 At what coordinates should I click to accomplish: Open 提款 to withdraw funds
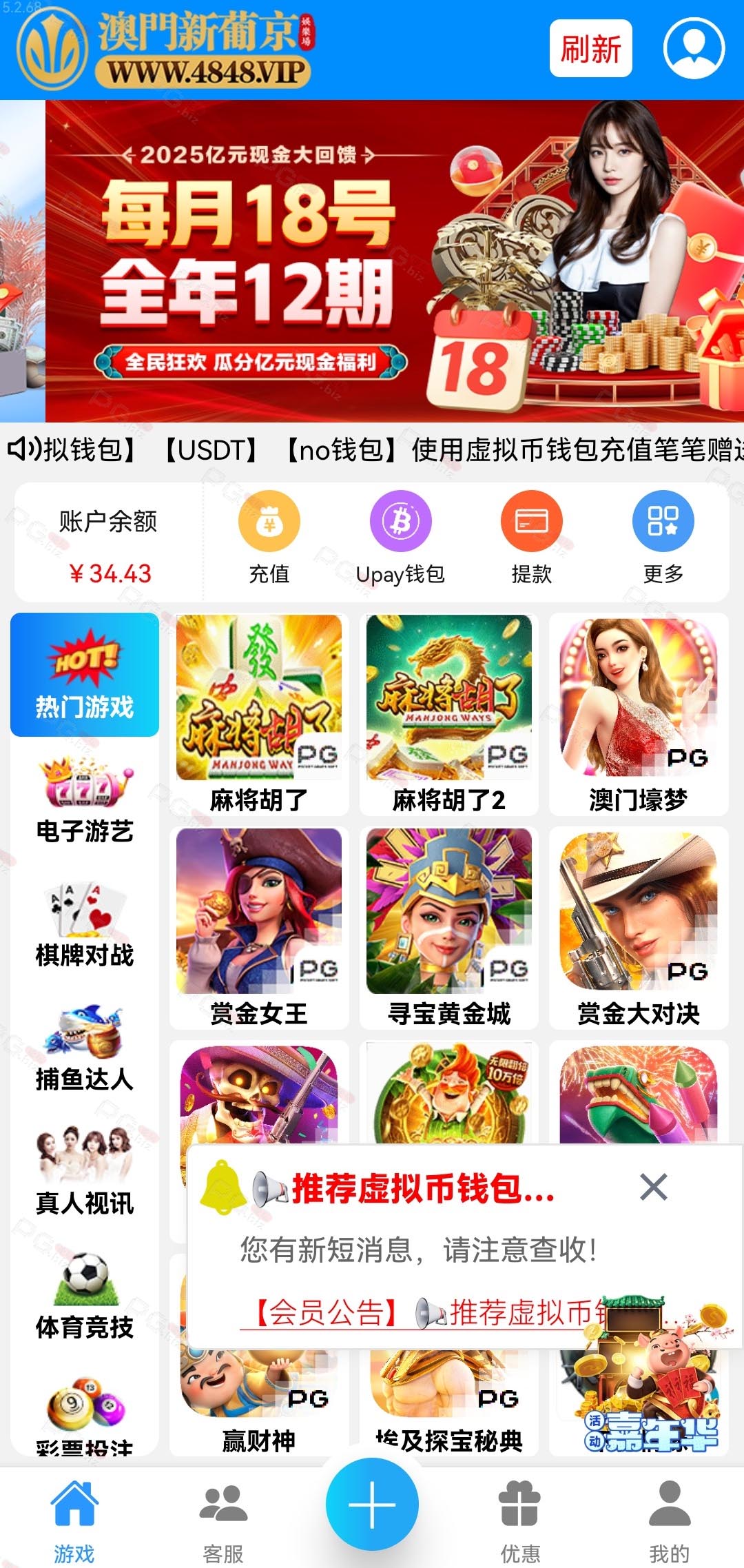point(531,538)
